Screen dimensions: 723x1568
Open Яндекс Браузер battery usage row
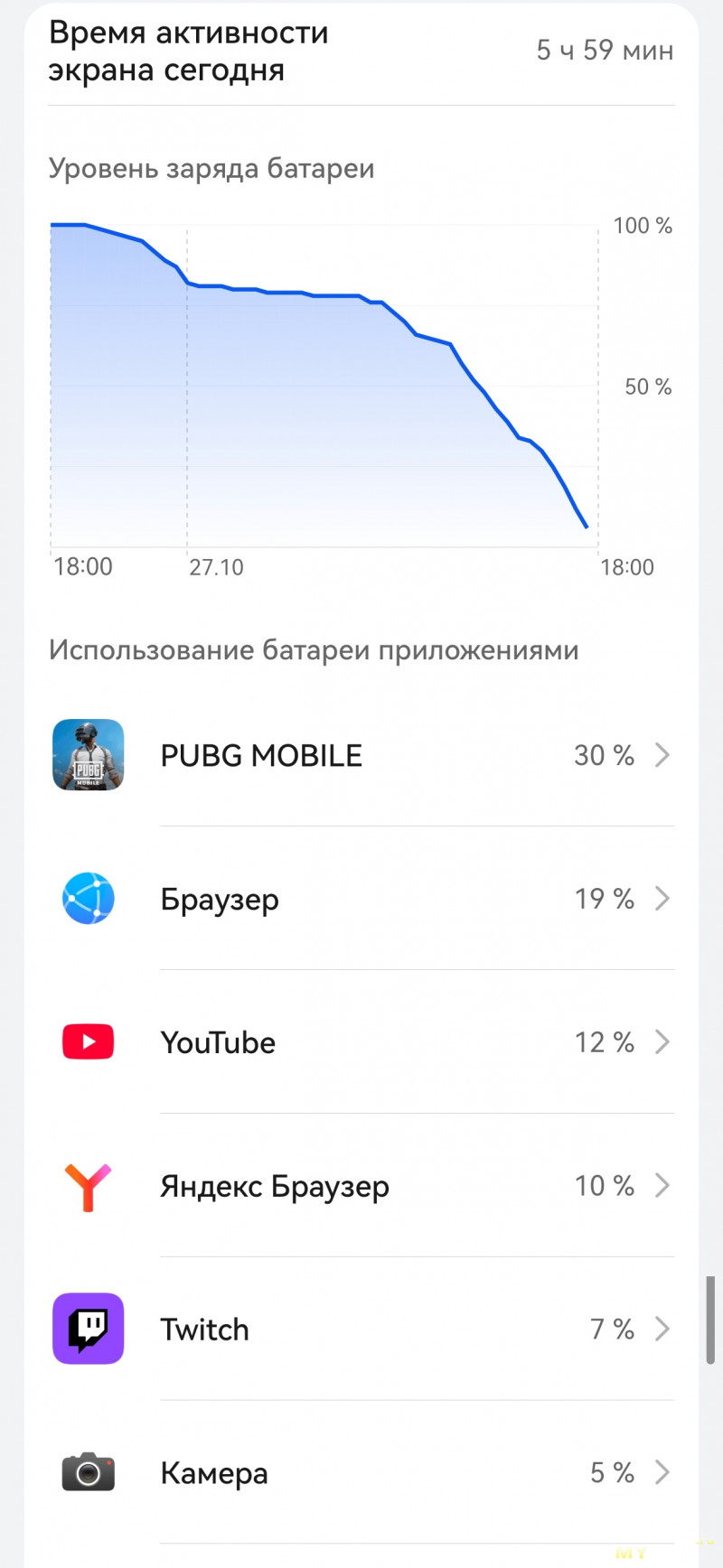361,1186
